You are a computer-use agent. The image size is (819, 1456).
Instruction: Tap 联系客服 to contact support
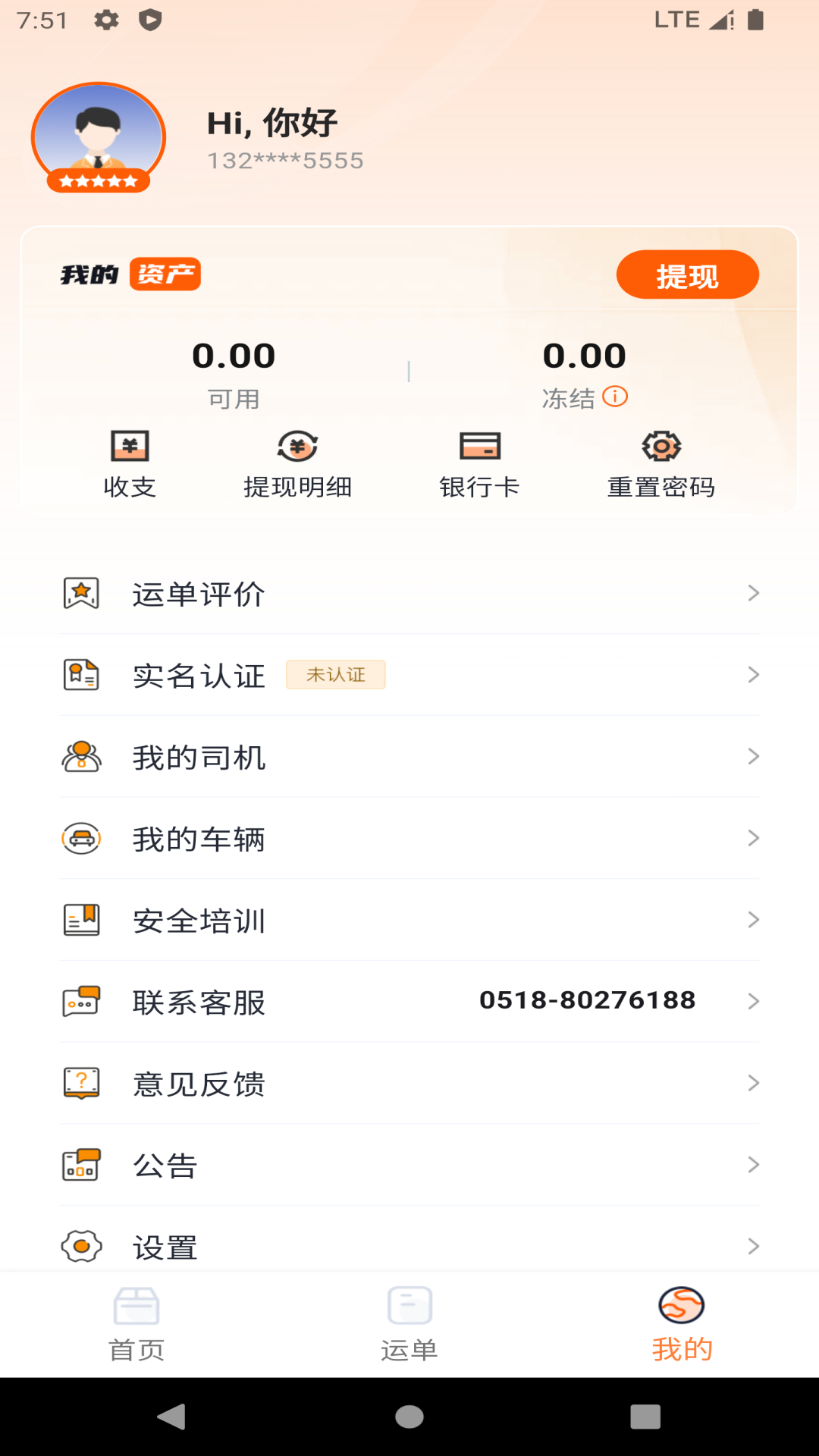(x=409, y=1002)
